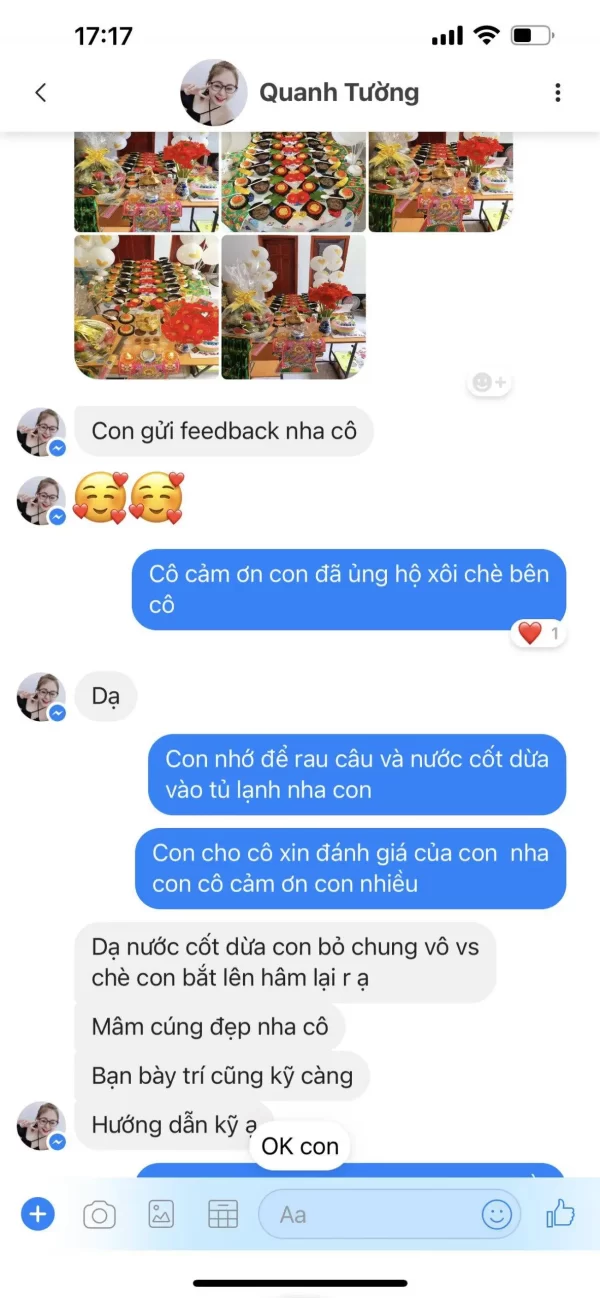Open Quanh Tường's profile from the header
Image resolution: width=600 pixels, height=1298 pixels.
[x=300, y=93]
